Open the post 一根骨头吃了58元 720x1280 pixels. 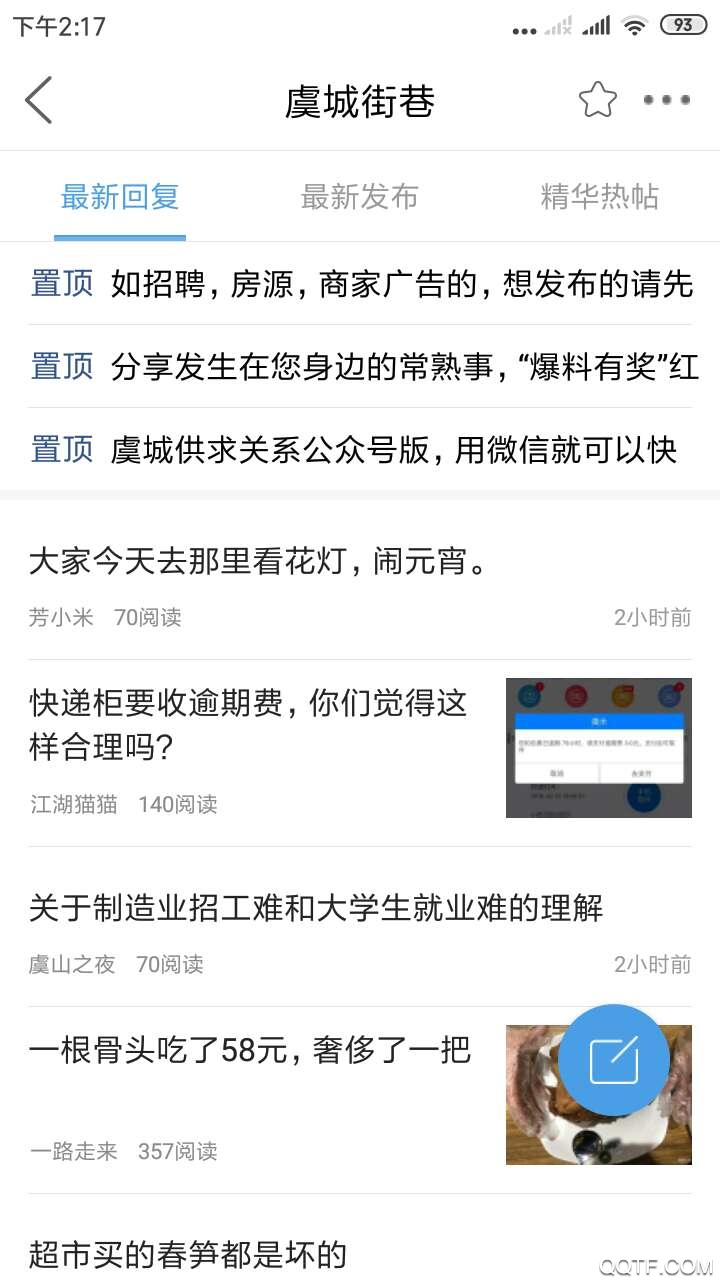(253, 1049)
